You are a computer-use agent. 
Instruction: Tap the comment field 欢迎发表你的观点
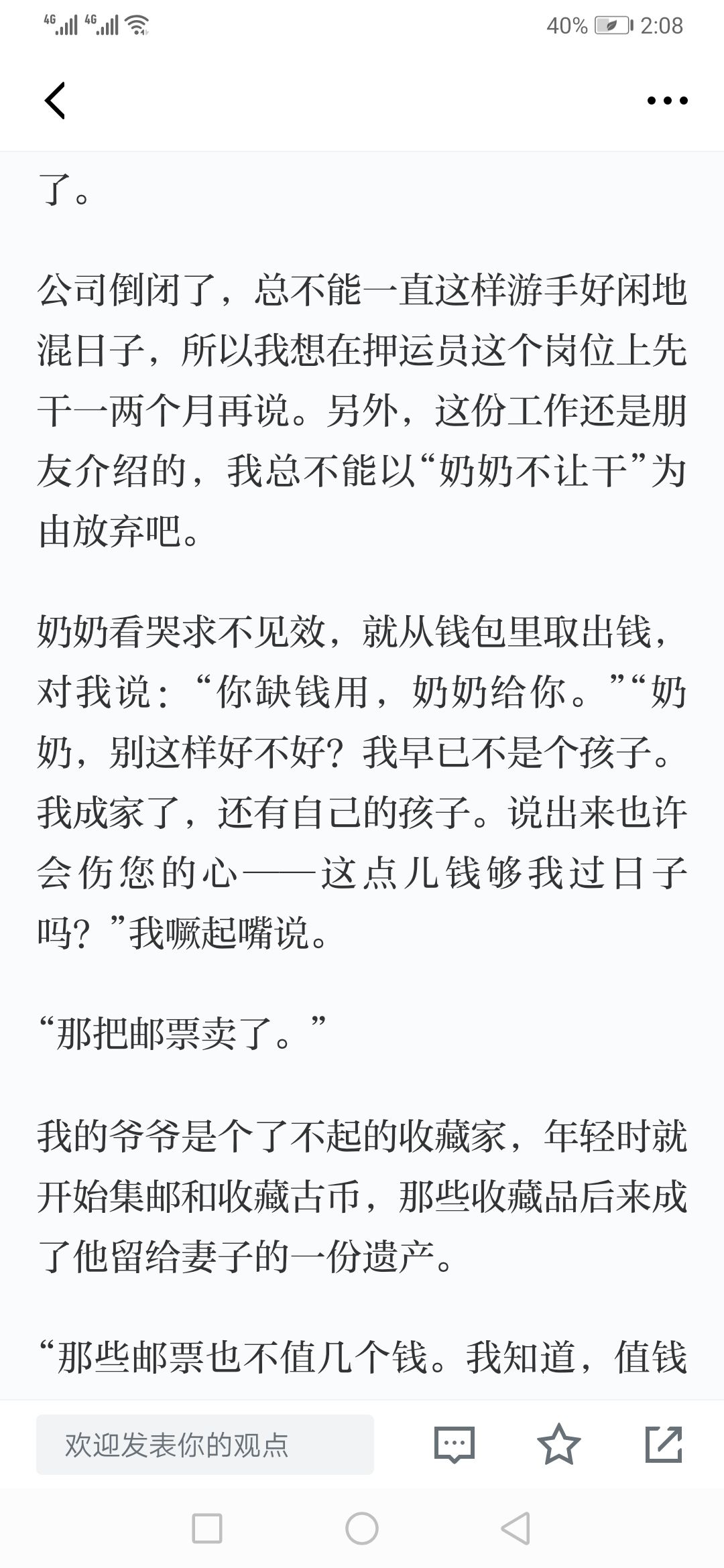pyautogui.click(x=204, y=1445)
